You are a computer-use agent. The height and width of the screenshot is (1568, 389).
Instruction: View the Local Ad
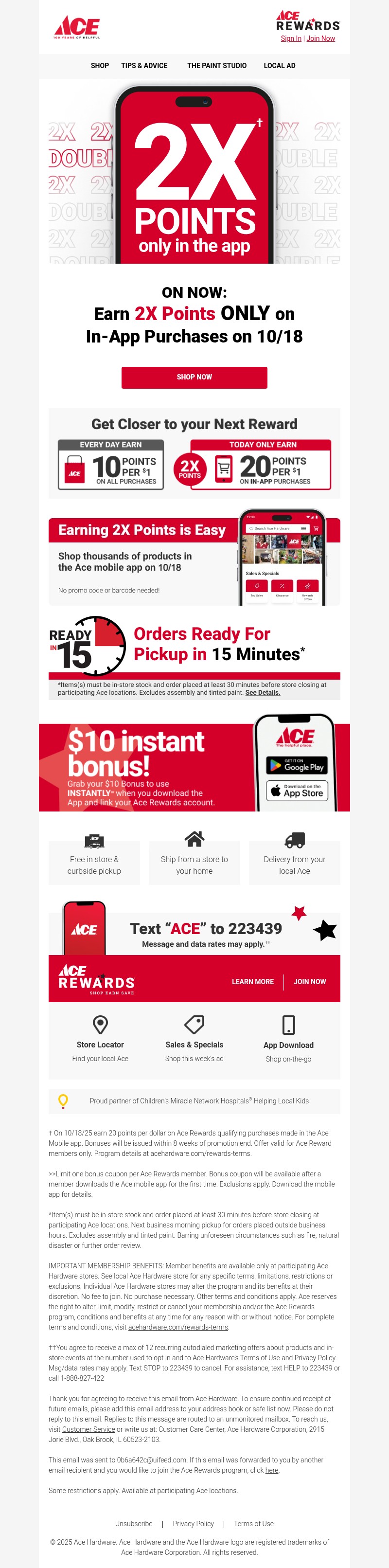tap(280, 66)
